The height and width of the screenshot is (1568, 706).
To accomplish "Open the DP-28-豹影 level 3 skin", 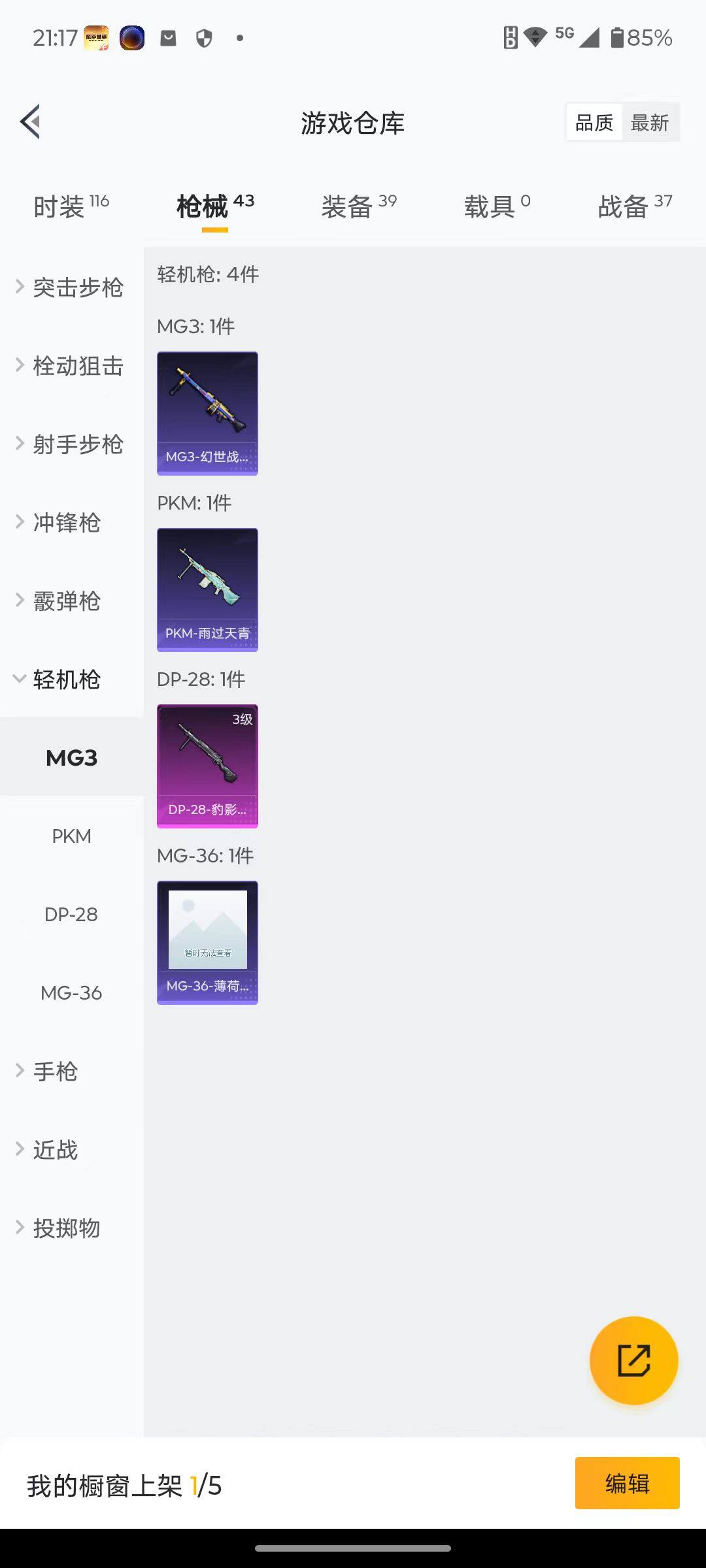I will click(207, 764).
